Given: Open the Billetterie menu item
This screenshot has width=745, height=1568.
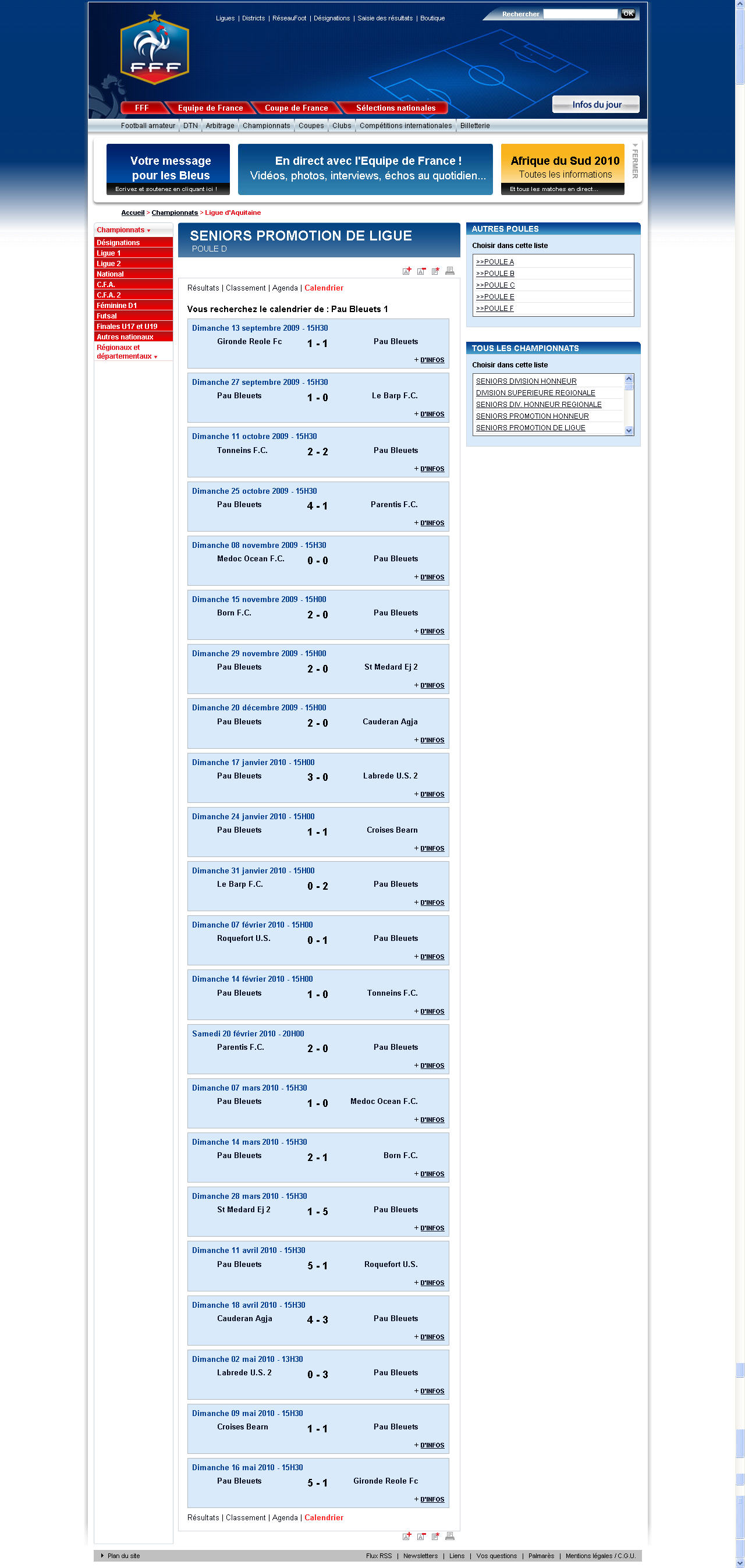Looking at the screenshot, I should [x=475, y=126].
